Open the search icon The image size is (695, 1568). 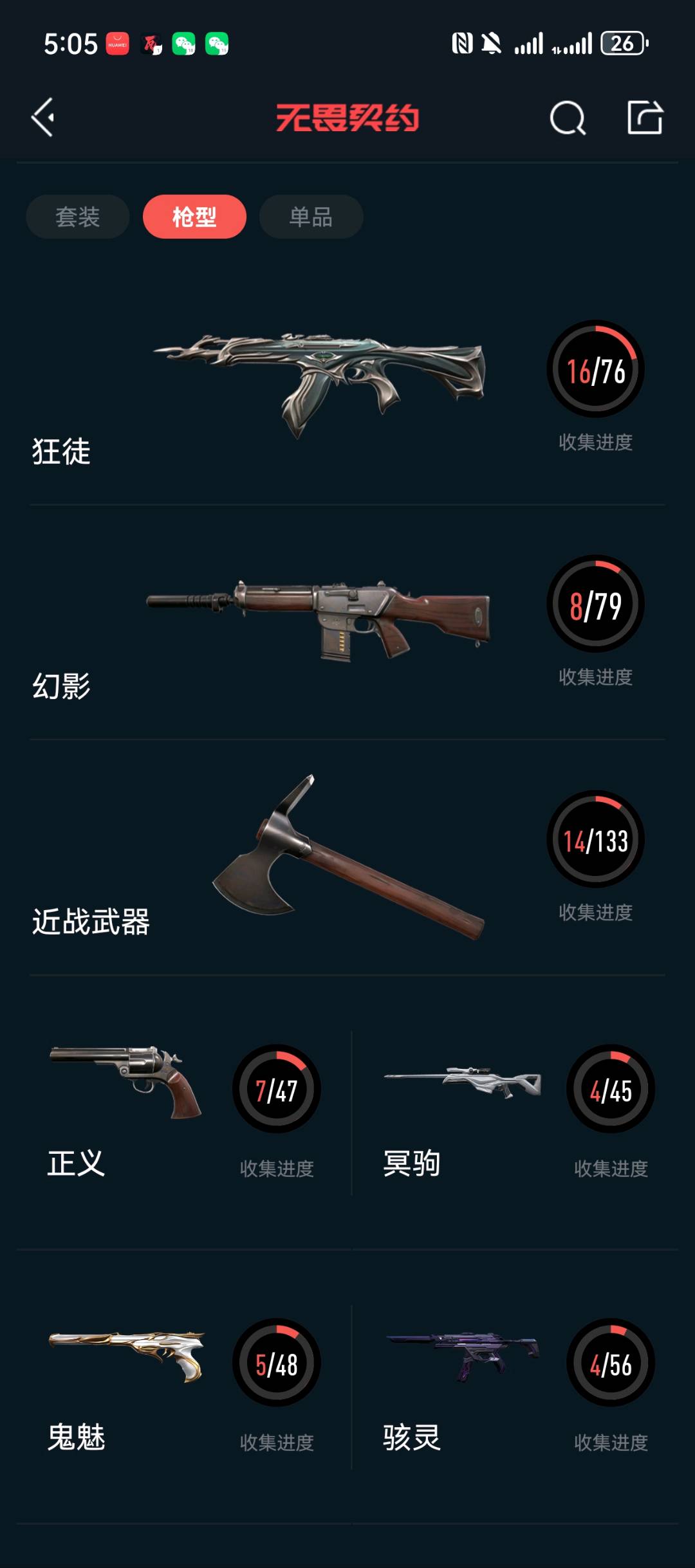coord(568,118)
